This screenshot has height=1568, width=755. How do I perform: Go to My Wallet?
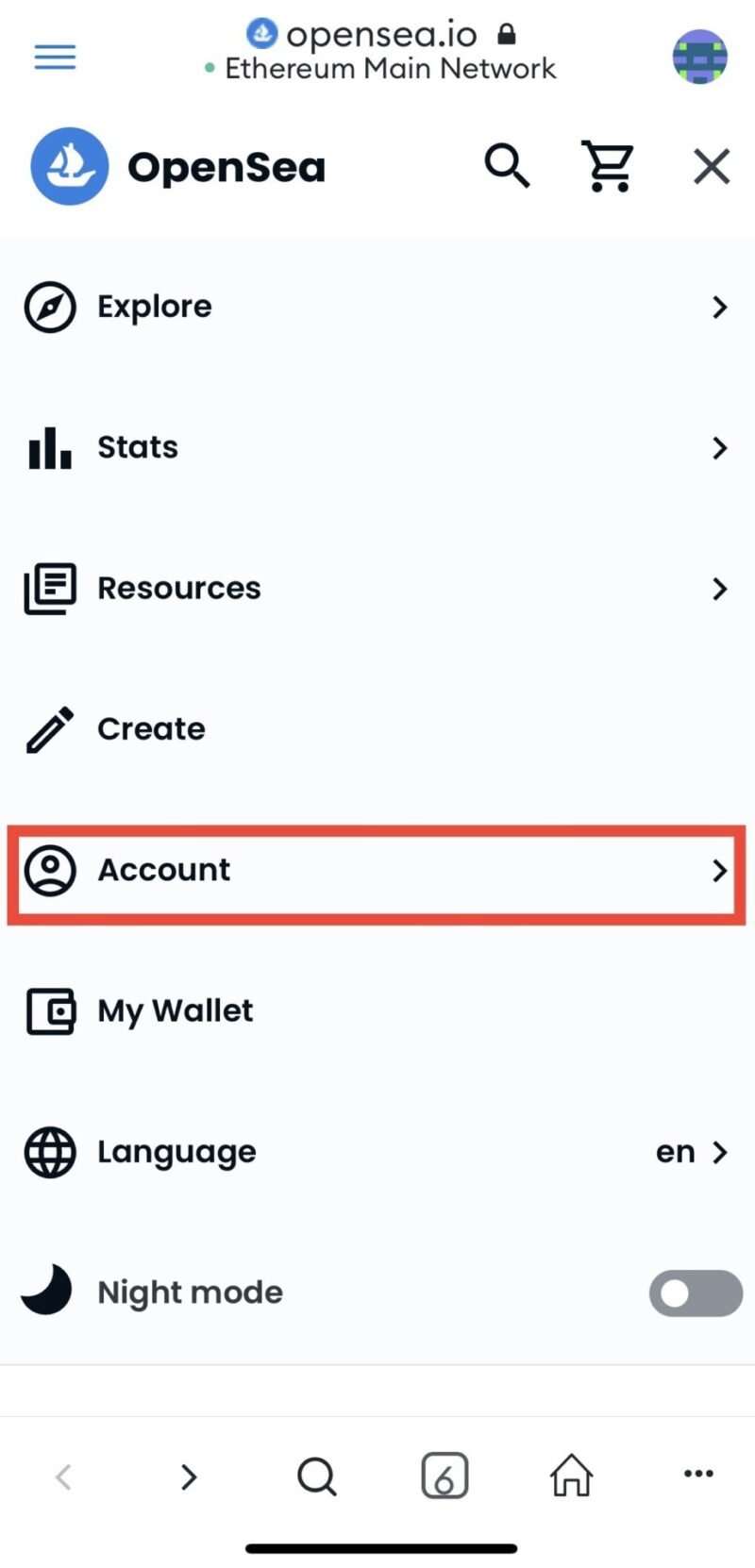[x=377, y=1010]
